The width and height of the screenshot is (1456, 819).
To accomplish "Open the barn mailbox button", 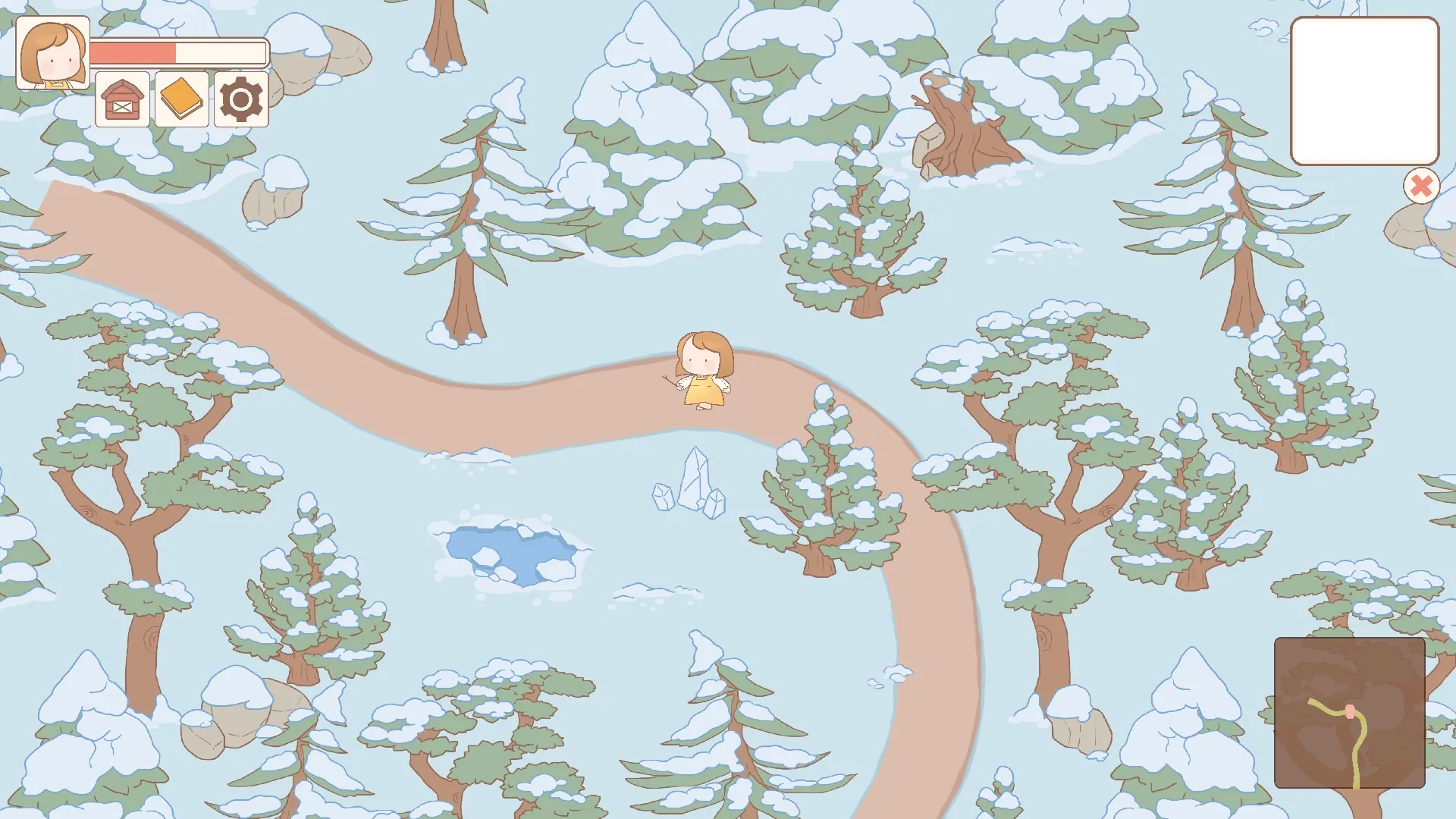I will click(122, 99).
